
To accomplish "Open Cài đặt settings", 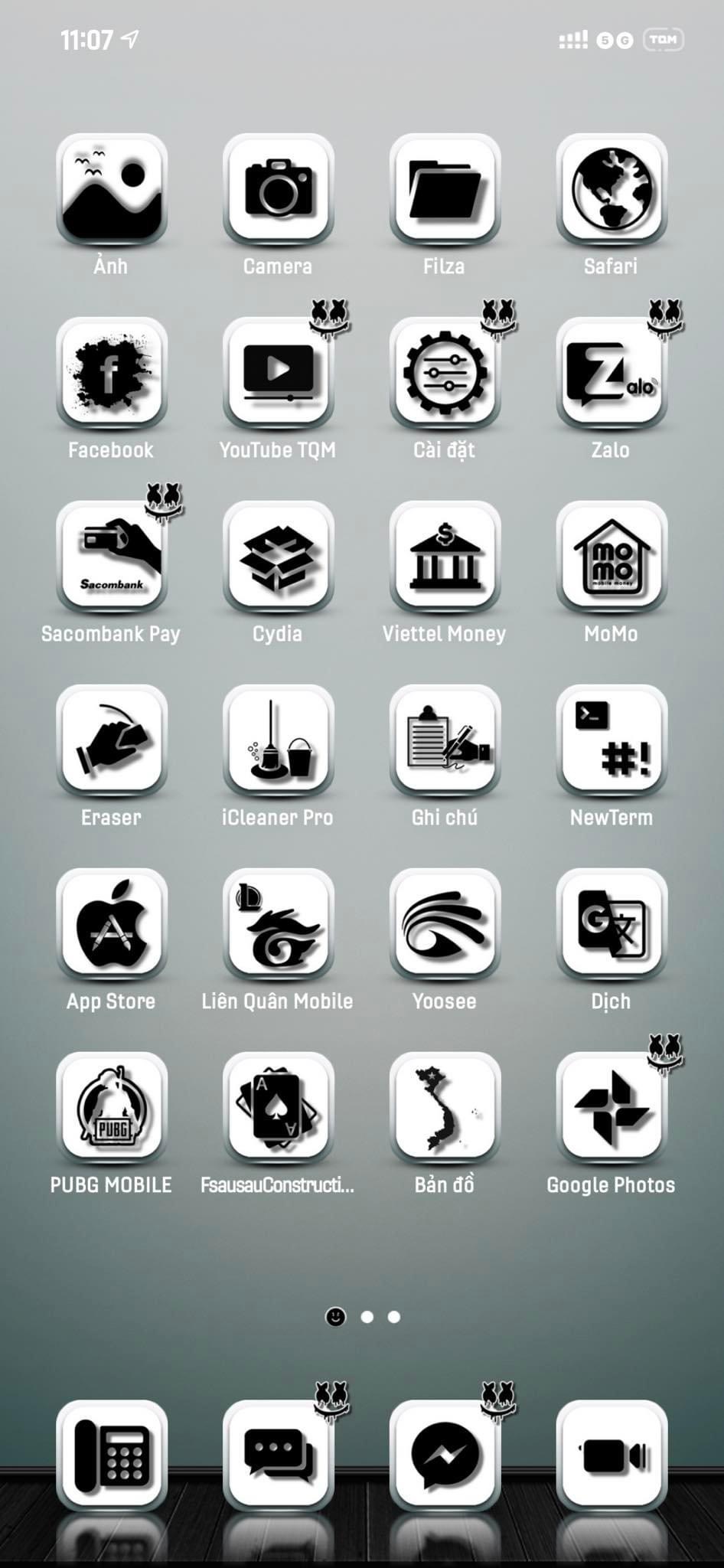I will coord(445,374).
